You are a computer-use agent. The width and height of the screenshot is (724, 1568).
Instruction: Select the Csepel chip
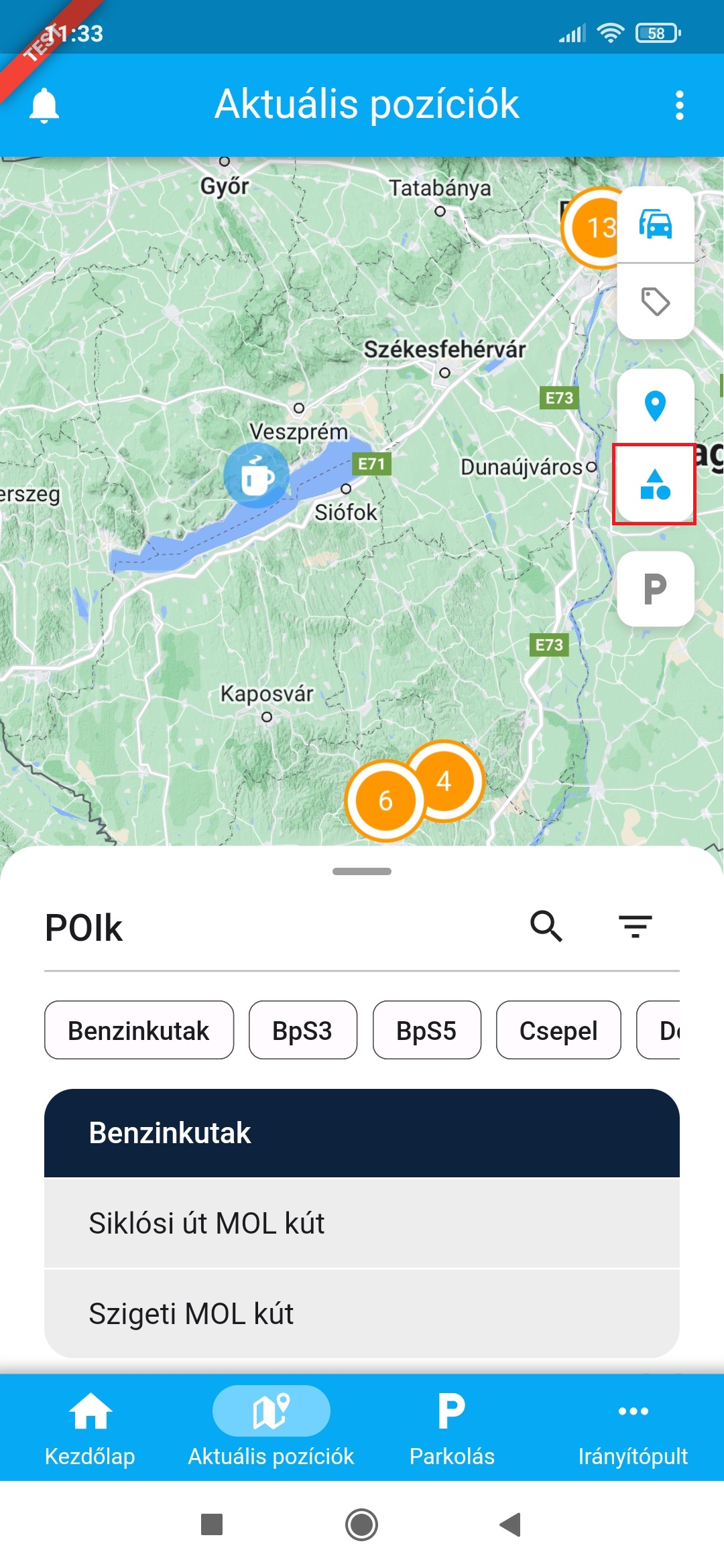point(558,1030)
